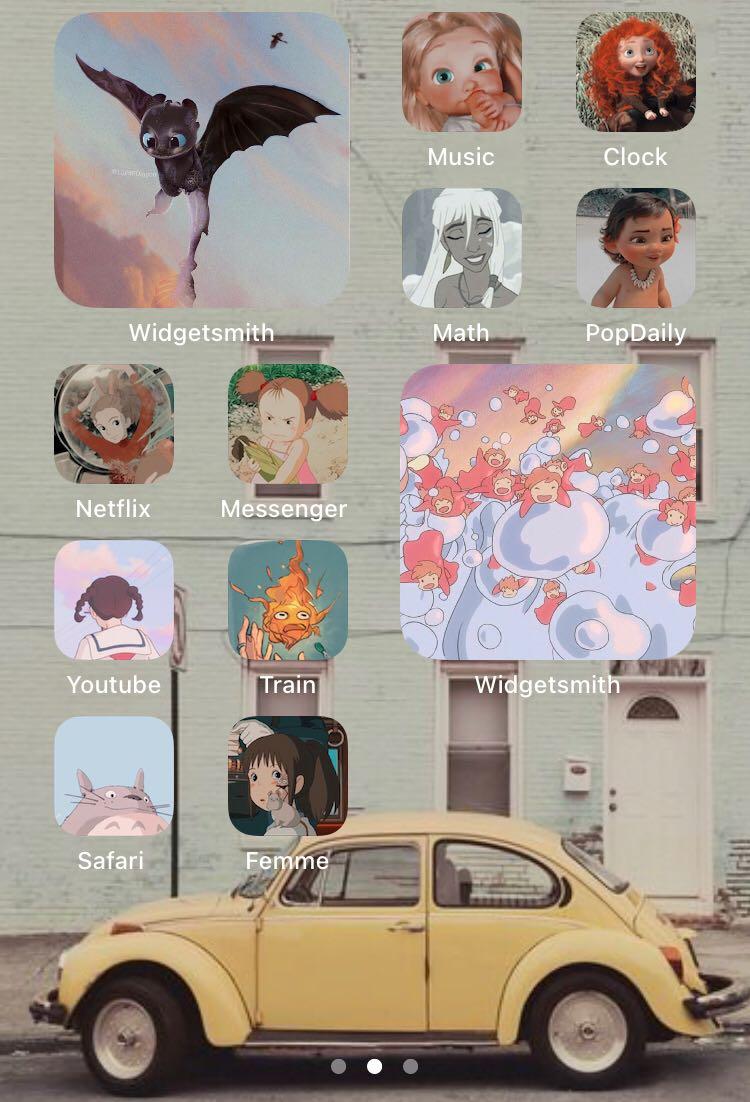The height and width of the screenshot is (1102, 750).
Task: Tap the home screen page indicator dots
Action: coord(374,1066)
